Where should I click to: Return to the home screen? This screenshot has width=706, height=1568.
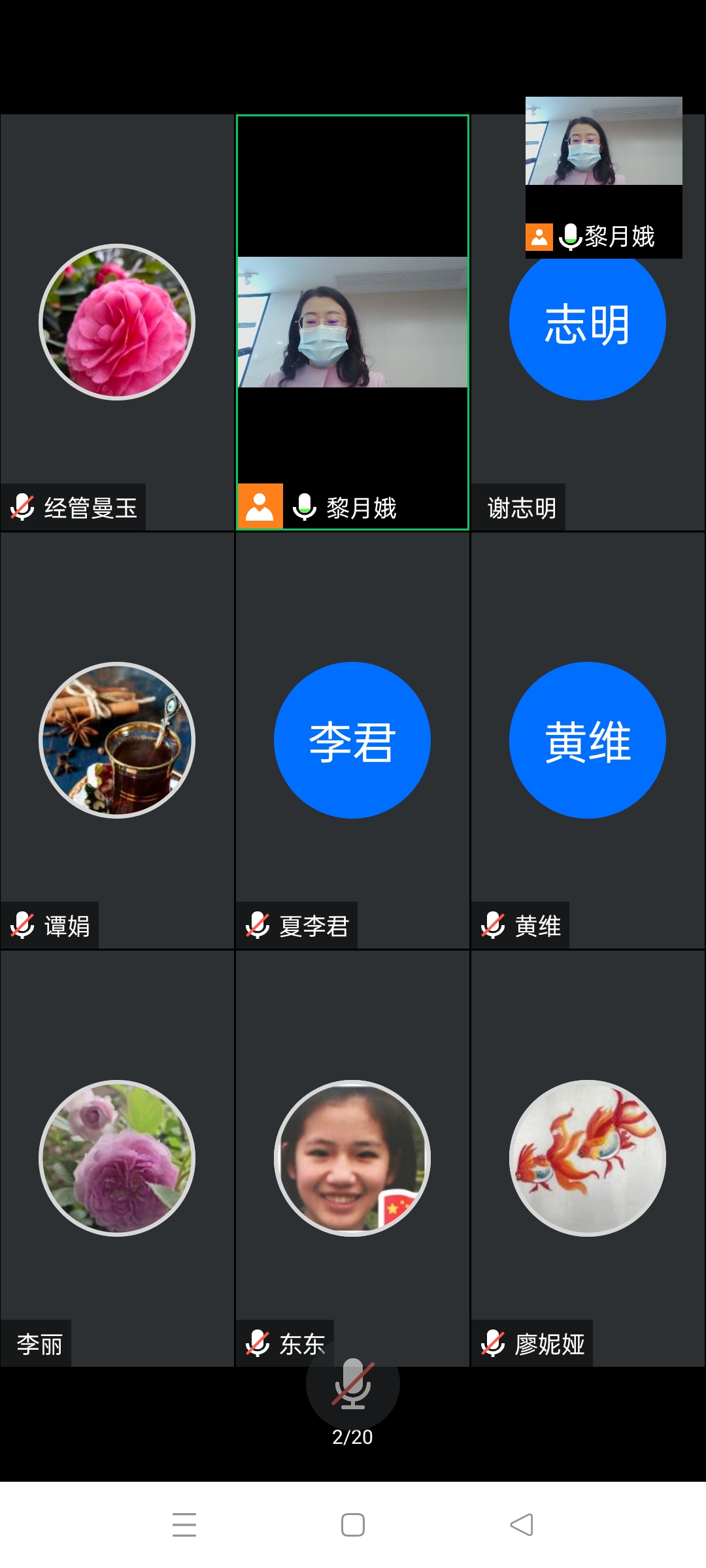(x=353, y=1525)
